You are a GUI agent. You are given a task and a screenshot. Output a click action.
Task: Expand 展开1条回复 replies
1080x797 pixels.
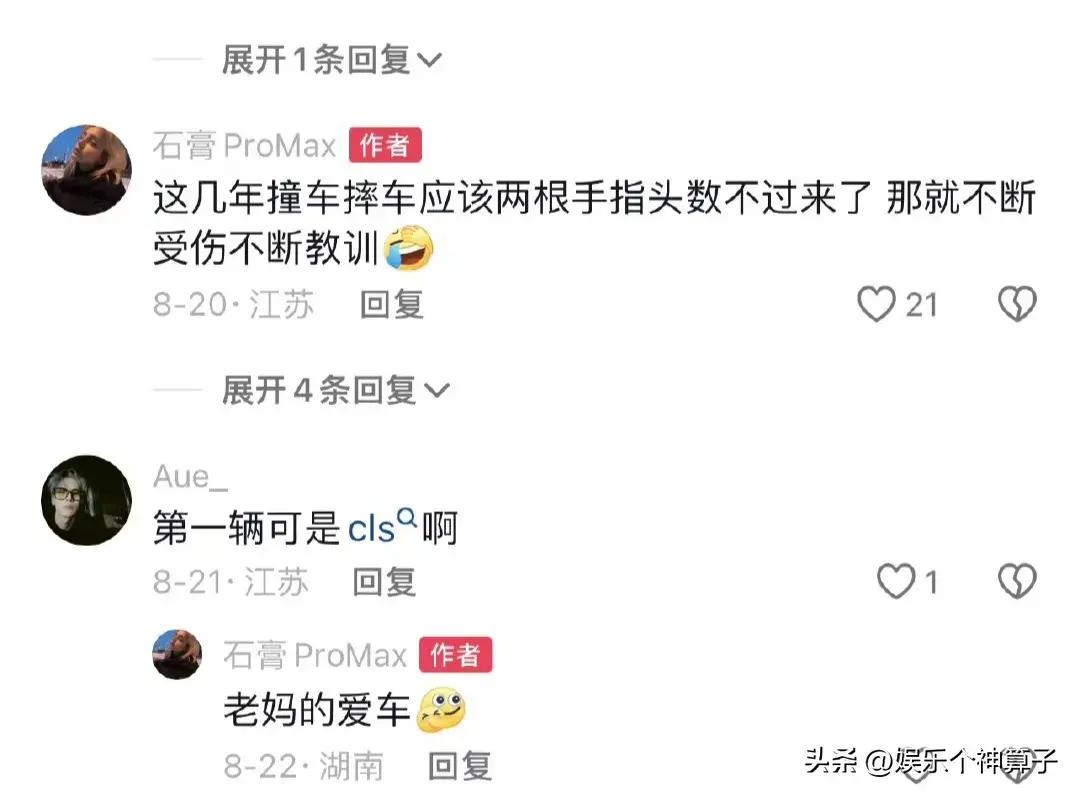330,60
